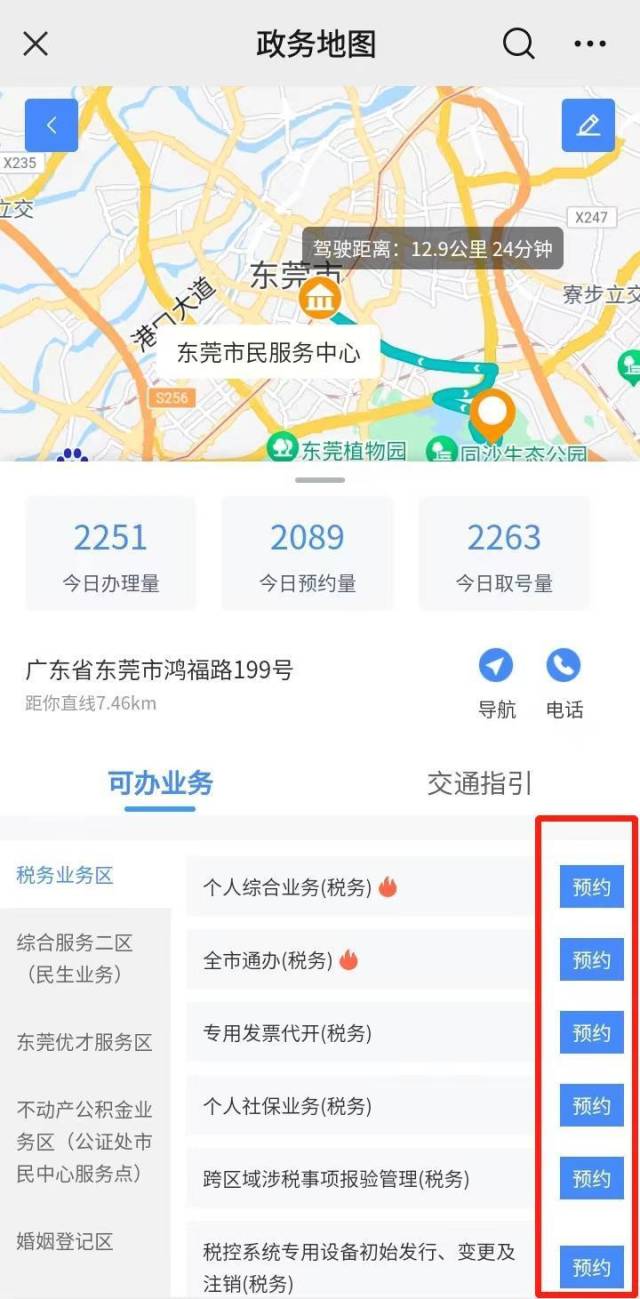The image size is (640, 1299).
Task: Switch to 交通指引 tab
Action: point(479,783)
